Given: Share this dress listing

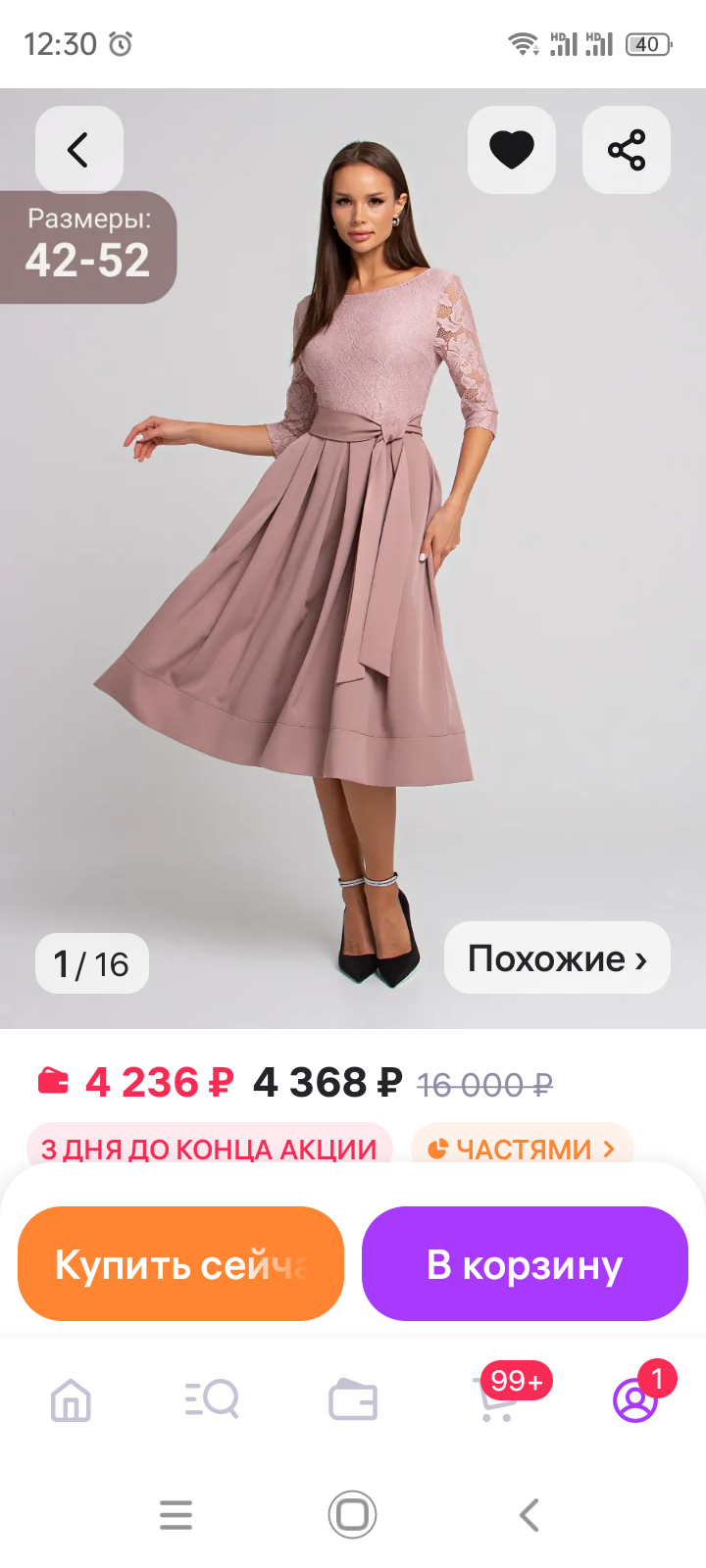Looking at the screenshot, I should pos(626,150).
